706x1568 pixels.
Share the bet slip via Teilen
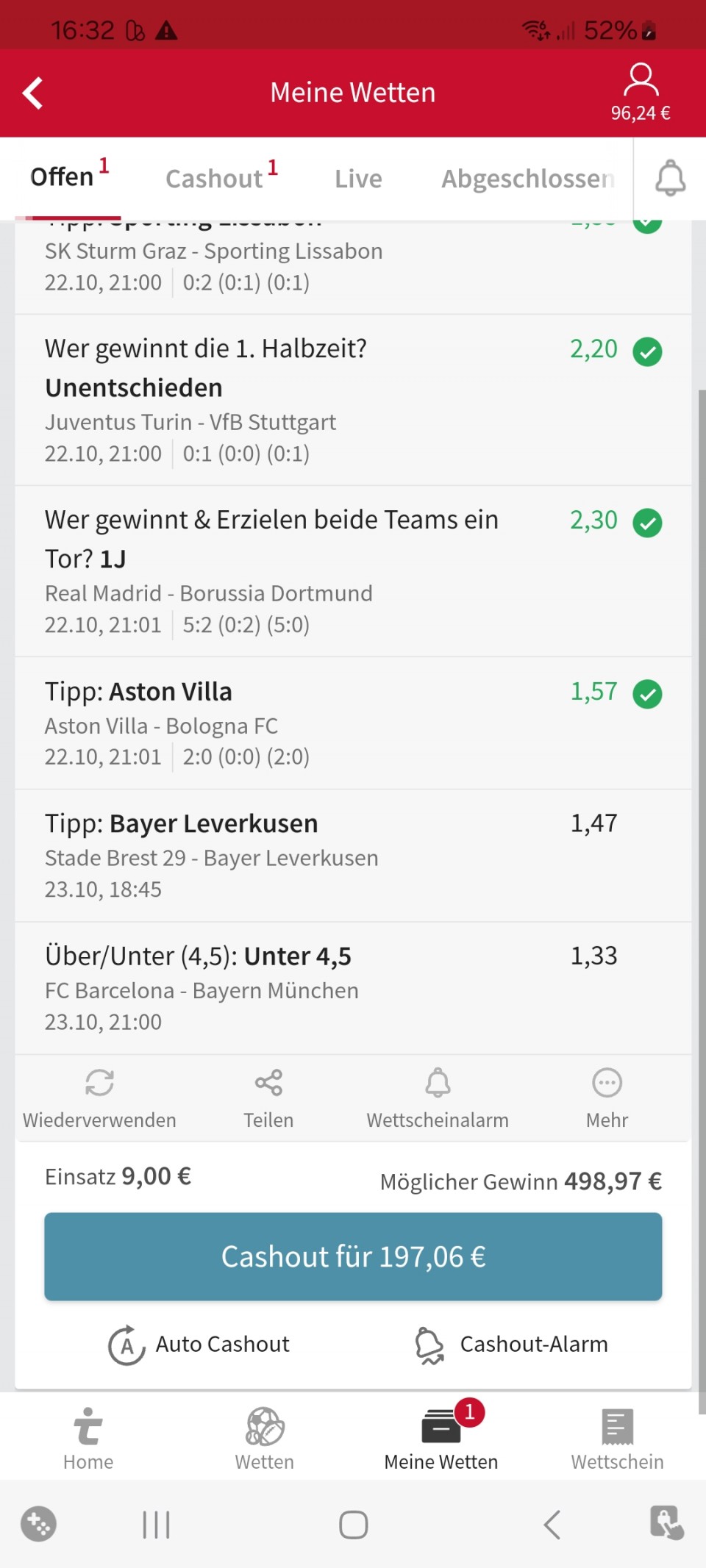(268, 1098)
